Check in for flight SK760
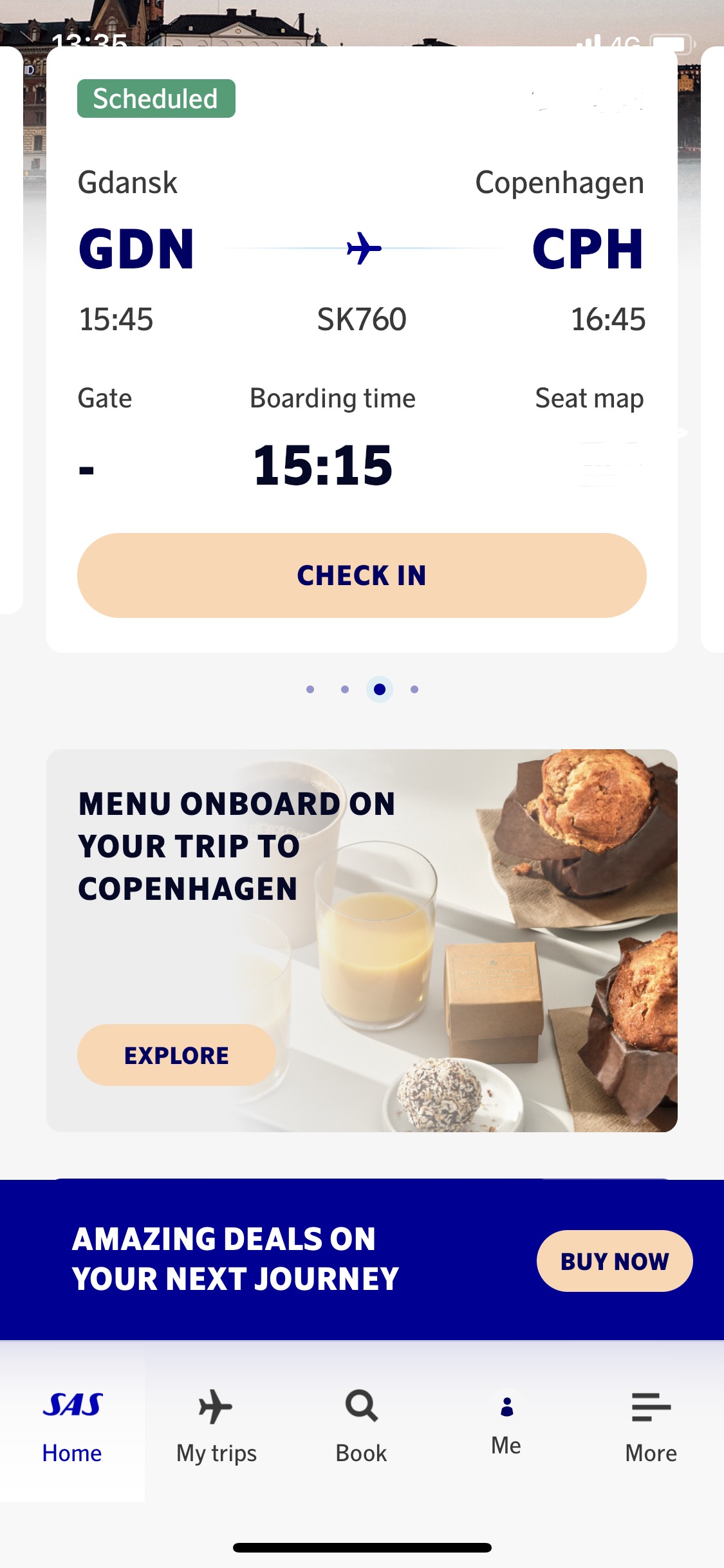 coord(362,575)
